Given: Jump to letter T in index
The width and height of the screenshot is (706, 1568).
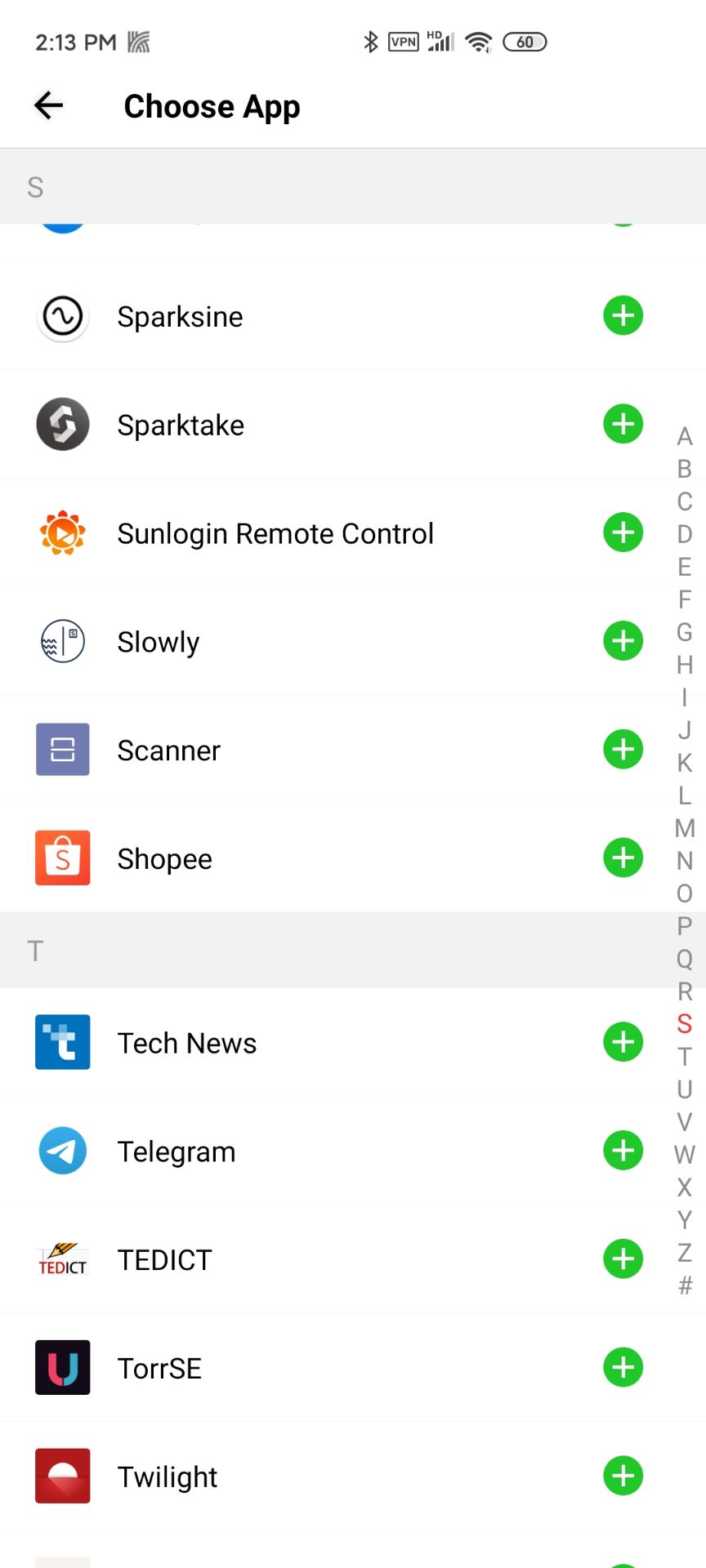Looking at the screenshot, I should click(x=685, y=1057).
